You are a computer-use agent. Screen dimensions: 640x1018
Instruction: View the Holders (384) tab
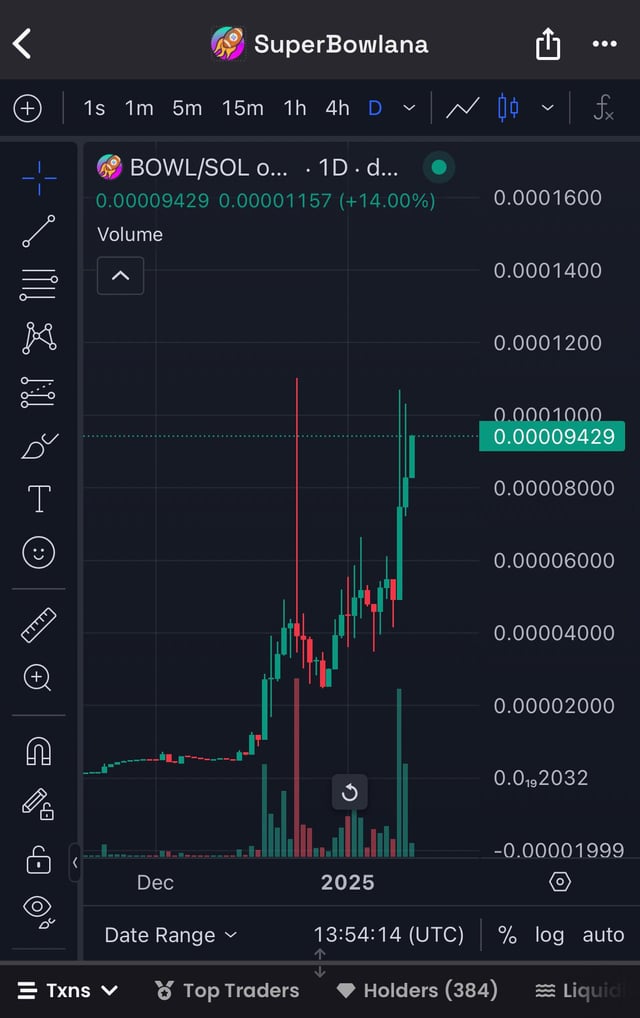(x=417, y=990)
